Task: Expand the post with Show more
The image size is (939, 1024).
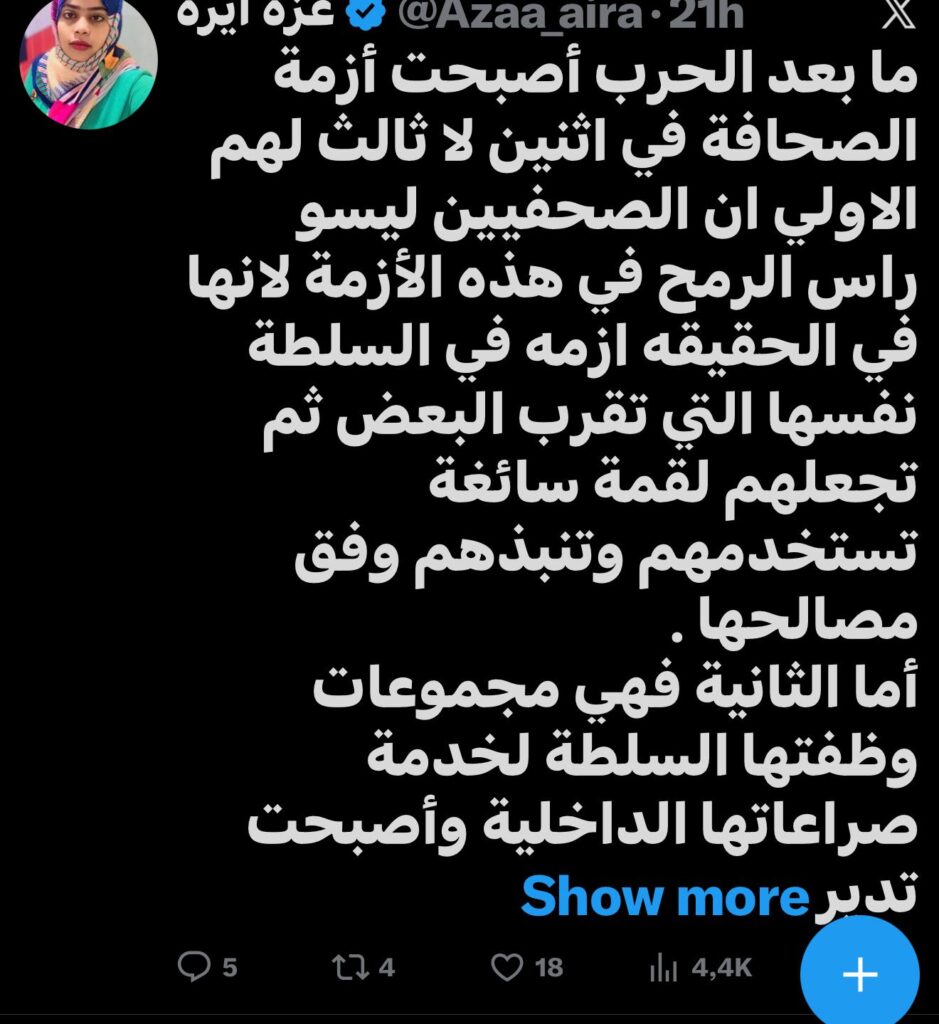Action: pos(664,896)
